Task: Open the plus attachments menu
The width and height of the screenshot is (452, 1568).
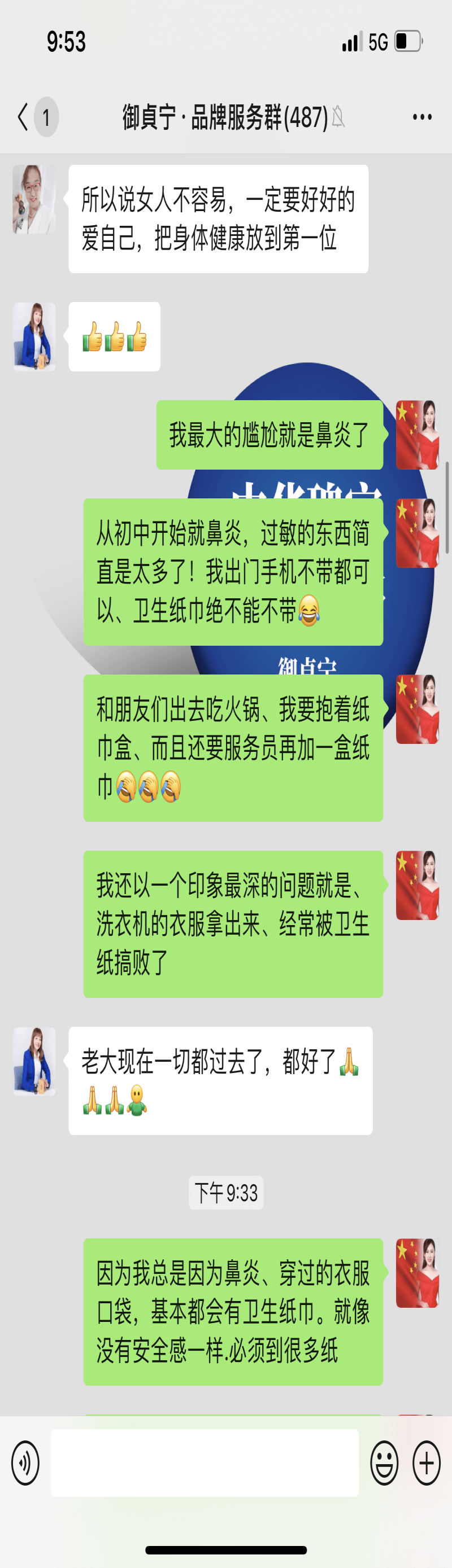Action: pos(427,1462)
